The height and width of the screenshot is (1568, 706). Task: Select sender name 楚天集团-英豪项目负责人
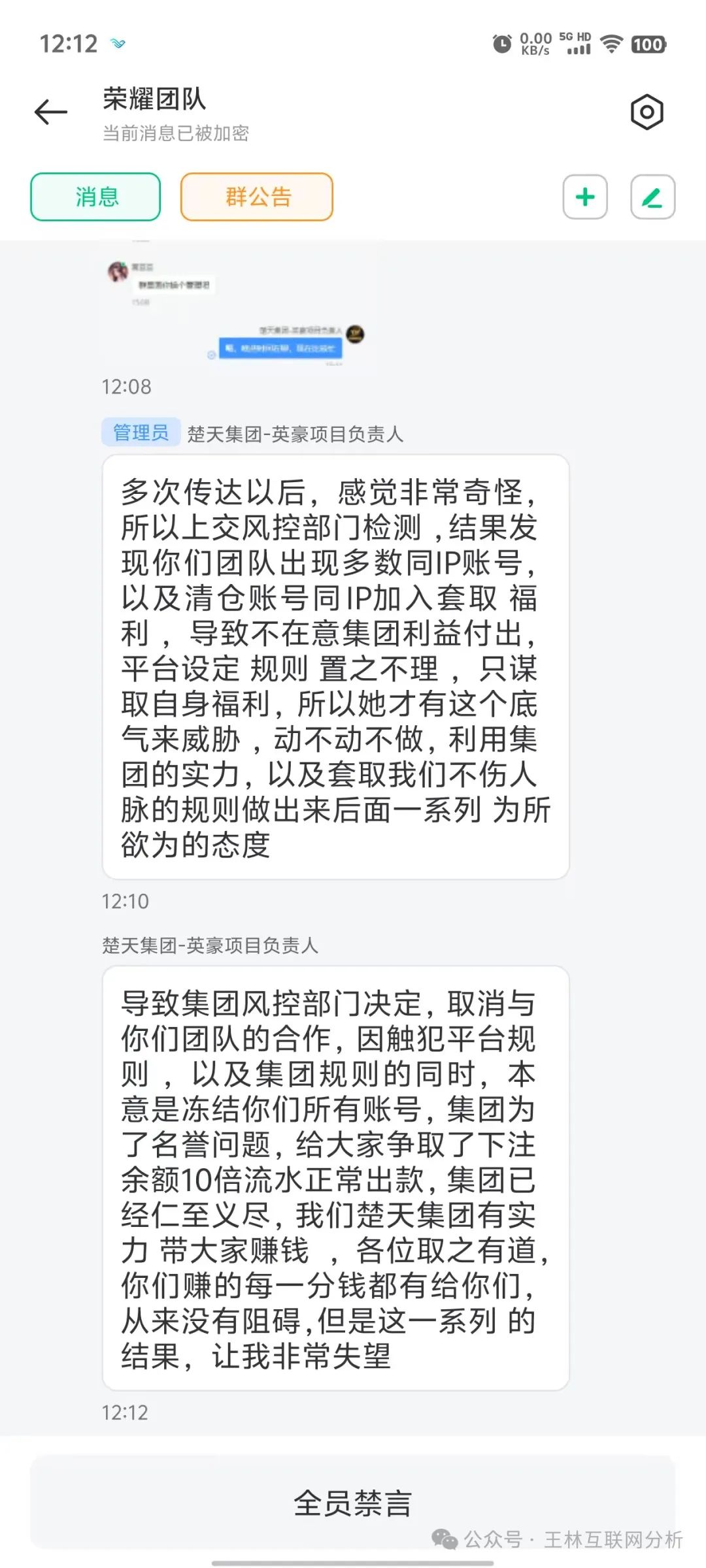click(297, 431)
